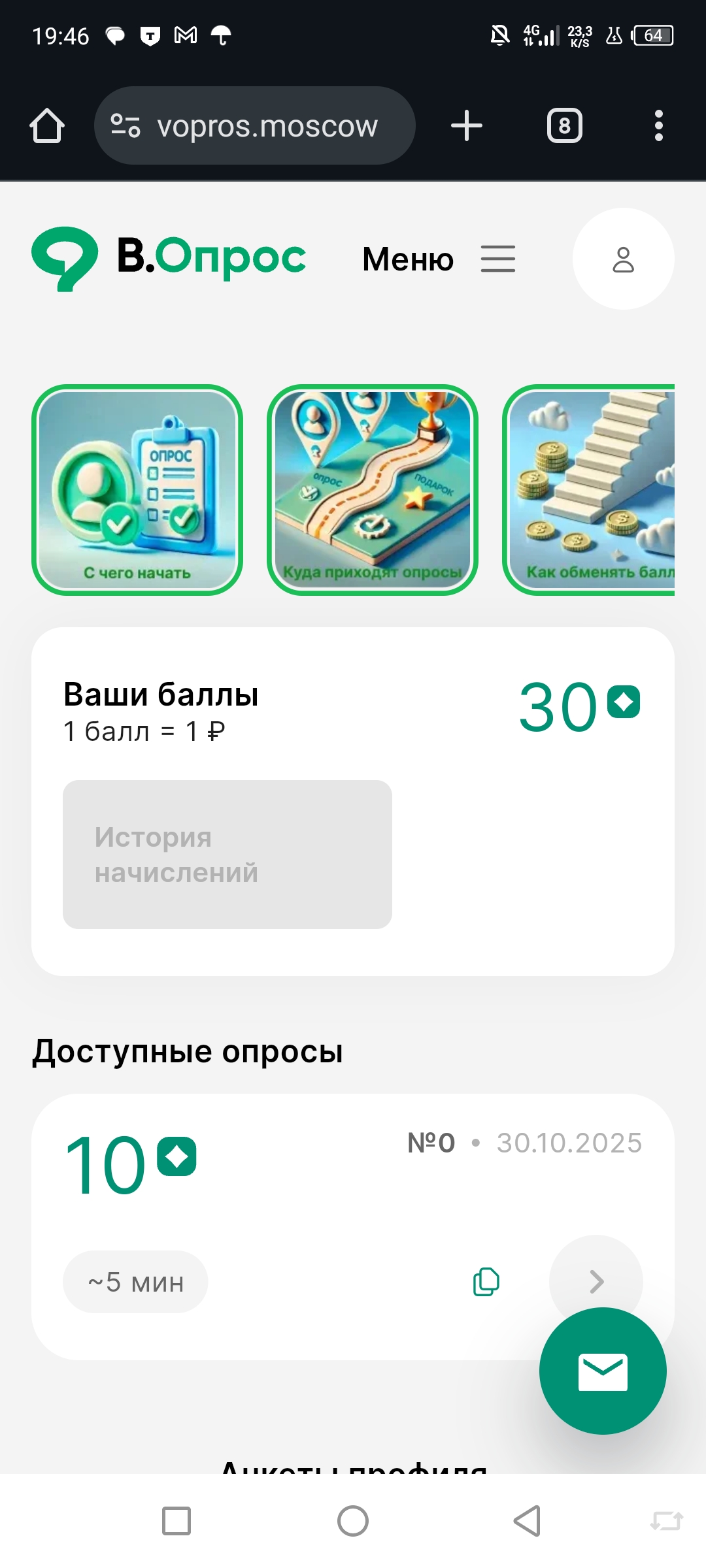Open История начислений
The width and height of the screenshot is (706, 1568).
[227, 855]
